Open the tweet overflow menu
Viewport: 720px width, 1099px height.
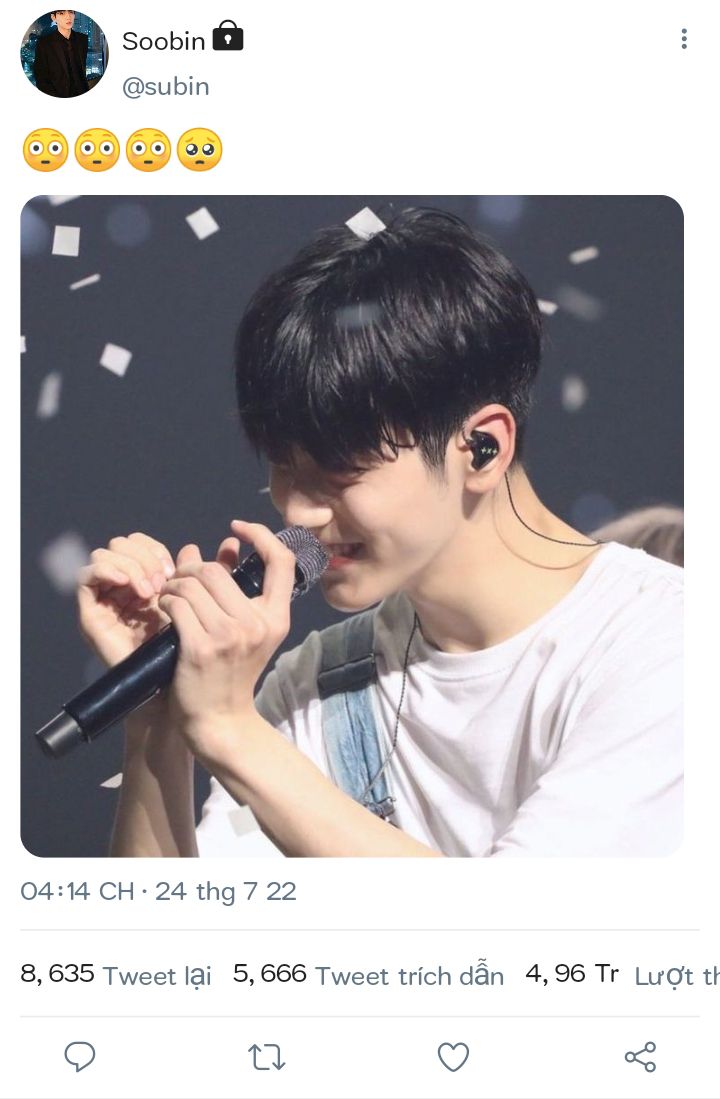click(684, 39)
